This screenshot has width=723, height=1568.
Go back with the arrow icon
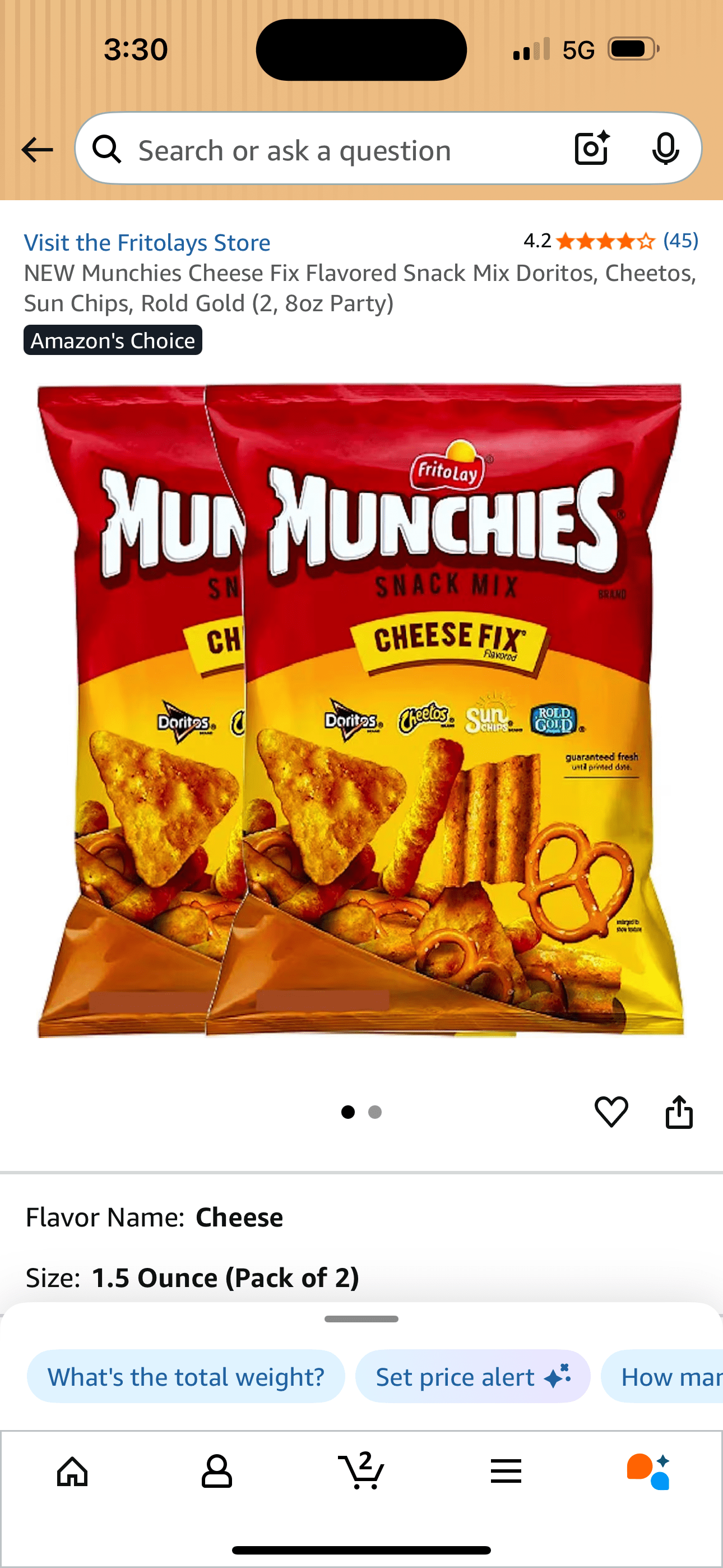37,150
